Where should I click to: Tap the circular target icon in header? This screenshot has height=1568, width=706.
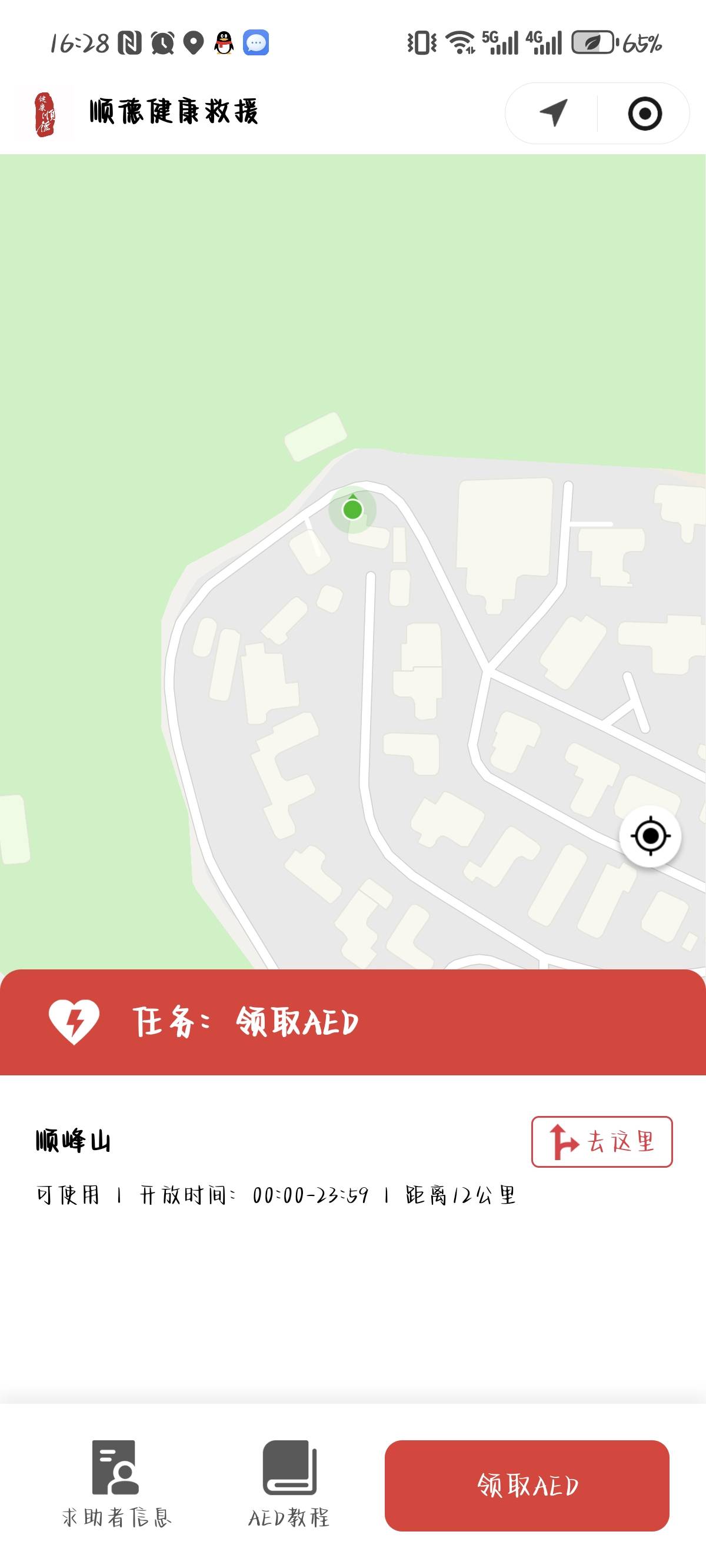pyautogui.click(x=645, y=113)
